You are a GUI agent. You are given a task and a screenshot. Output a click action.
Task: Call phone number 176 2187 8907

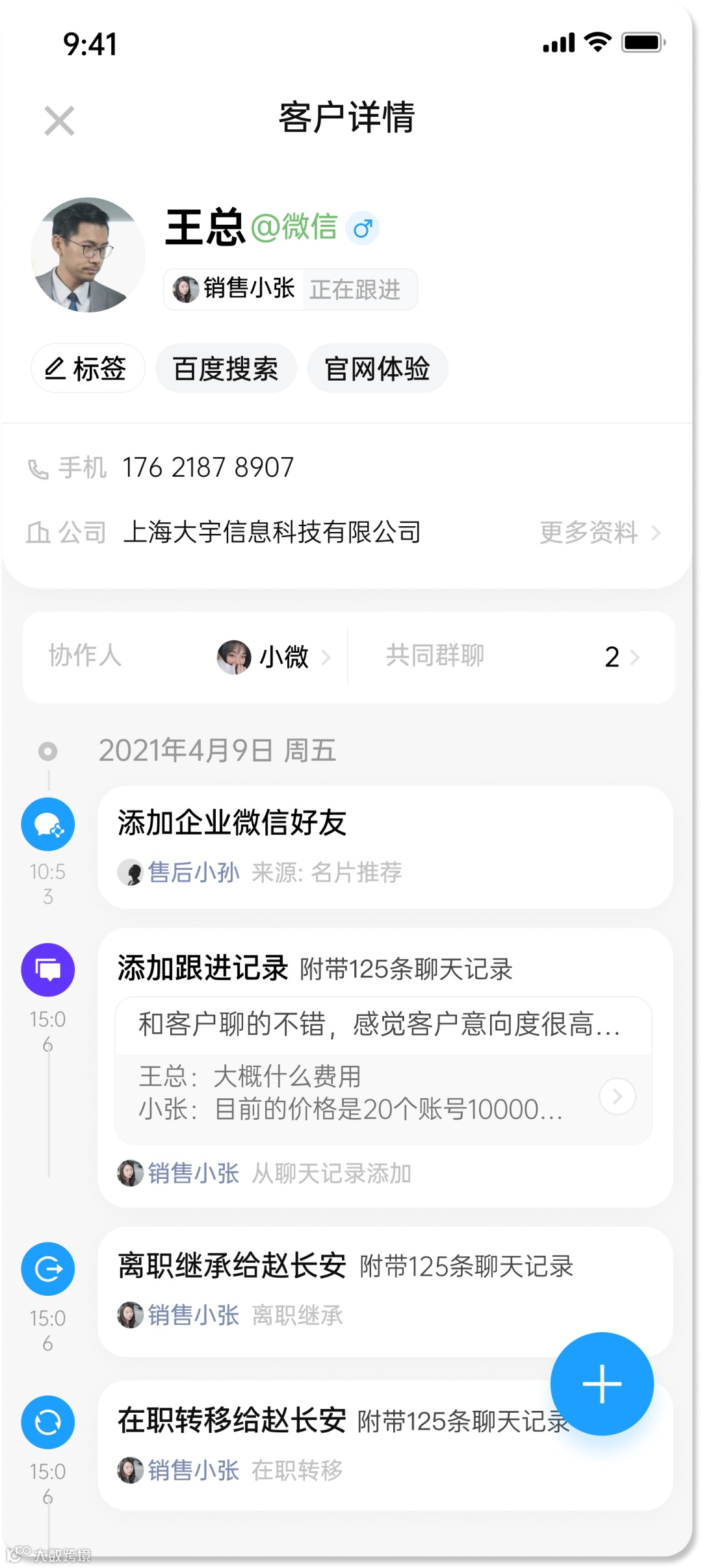click(x=208, y=468)
